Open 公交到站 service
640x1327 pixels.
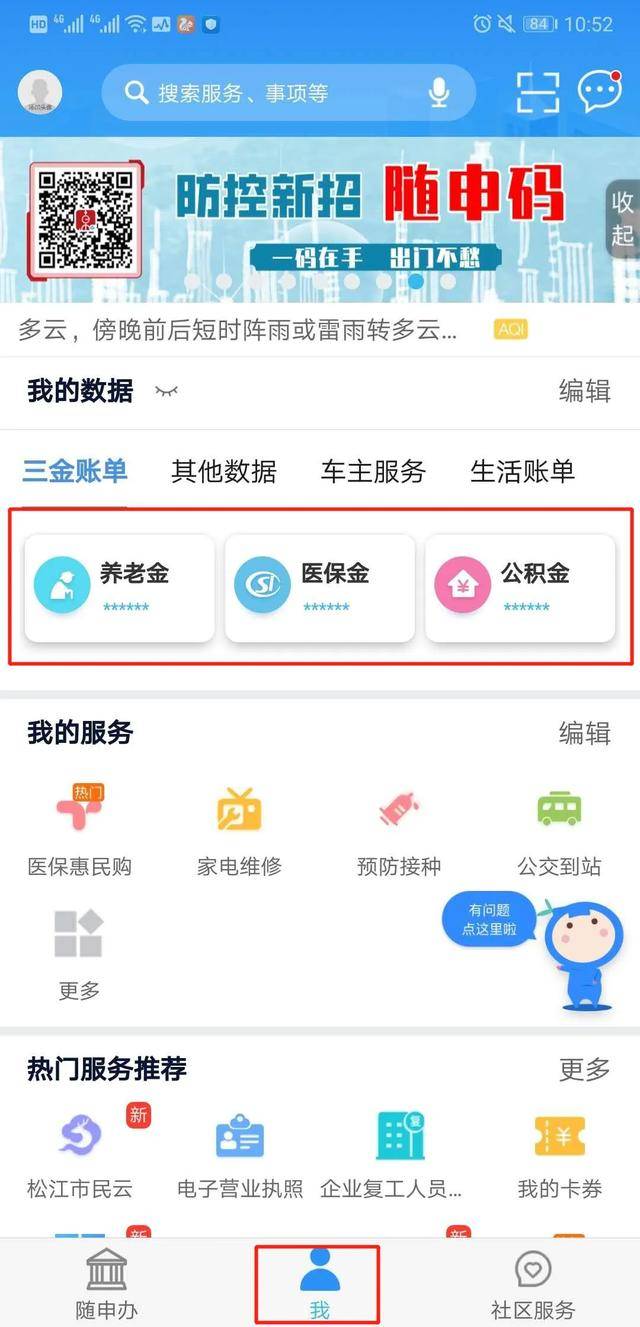pos(559,830)
